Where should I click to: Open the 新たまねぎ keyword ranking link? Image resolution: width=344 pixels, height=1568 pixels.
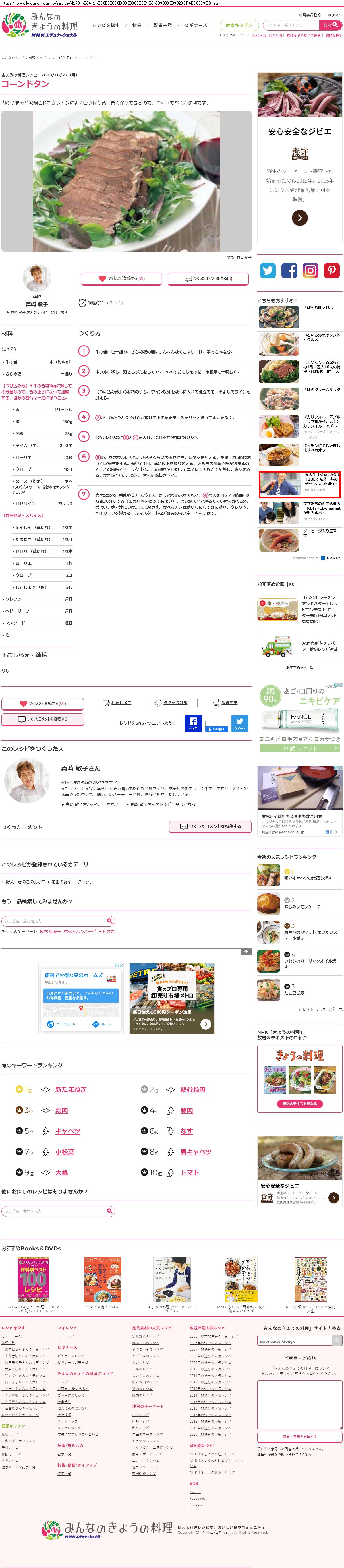[71, 1090]
